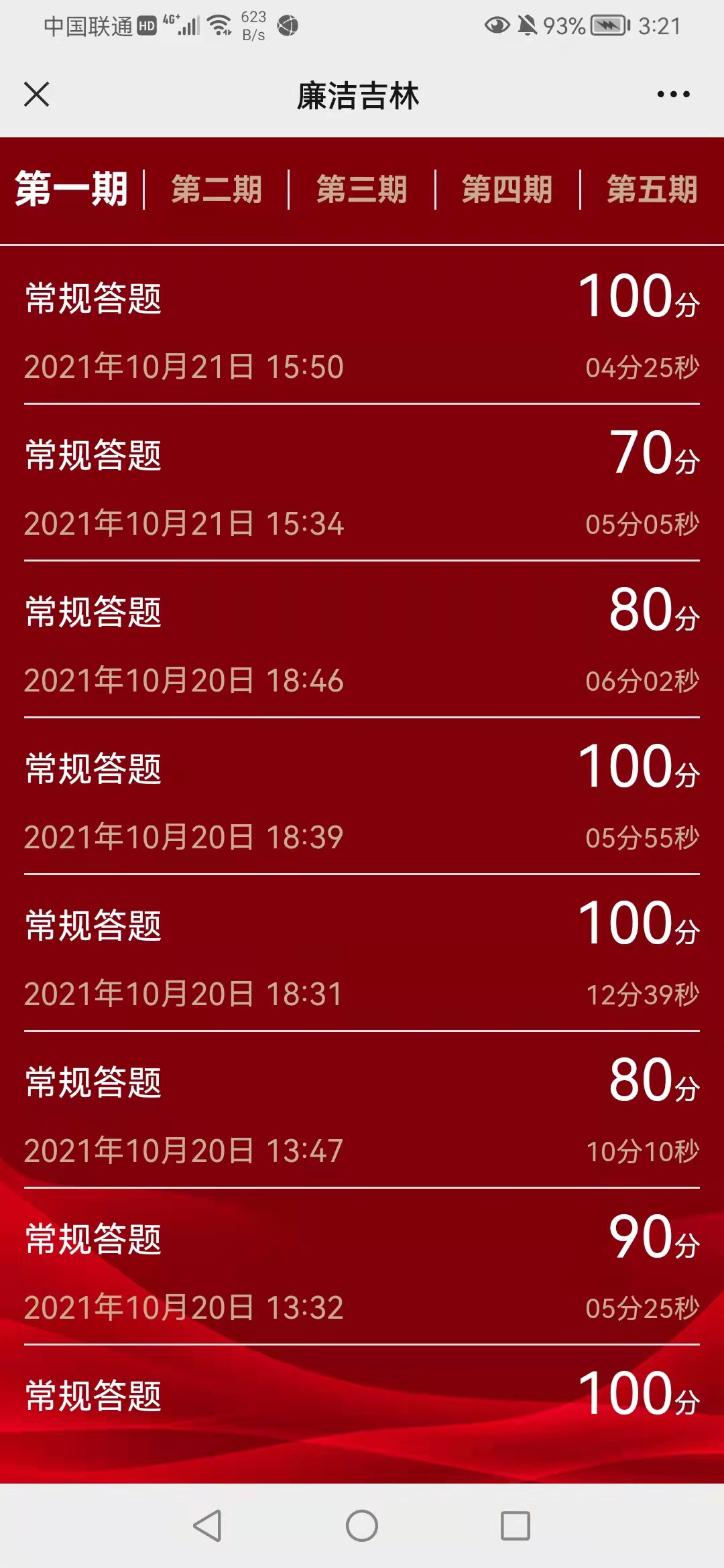Tap the system back button
724x1568 pixels.
[x=207, y=1526]
